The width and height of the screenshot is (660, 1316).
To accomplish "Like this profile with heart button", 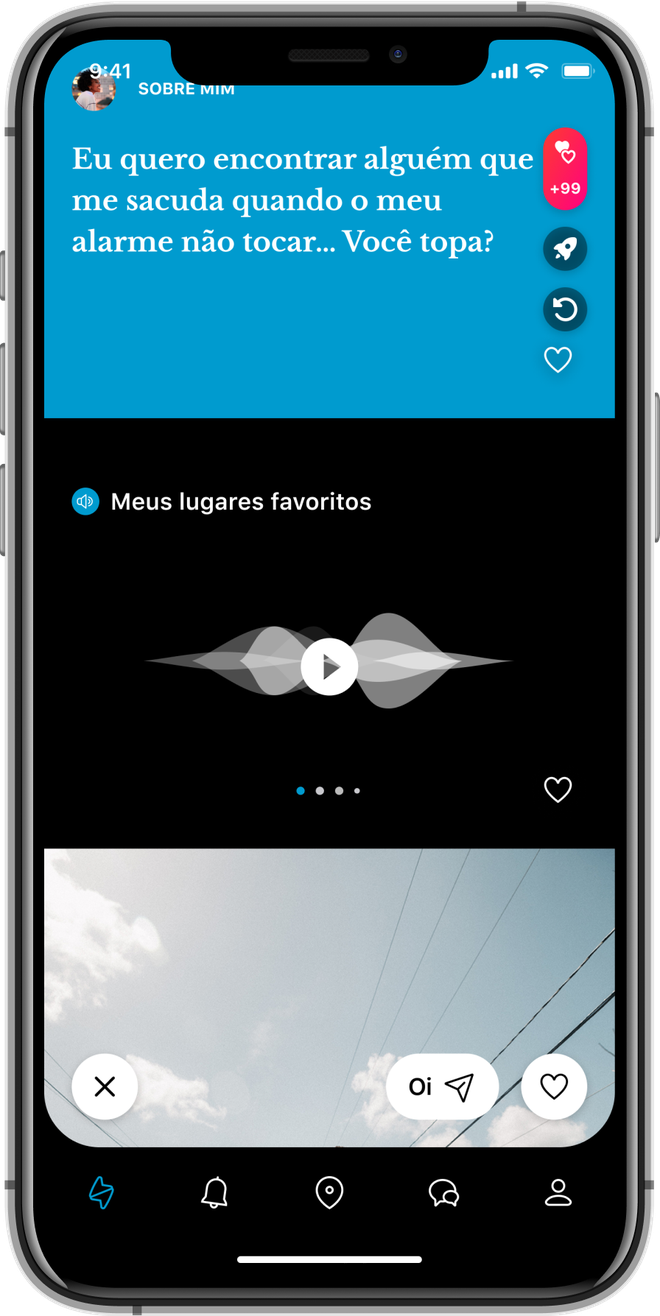I will 554,1087.
